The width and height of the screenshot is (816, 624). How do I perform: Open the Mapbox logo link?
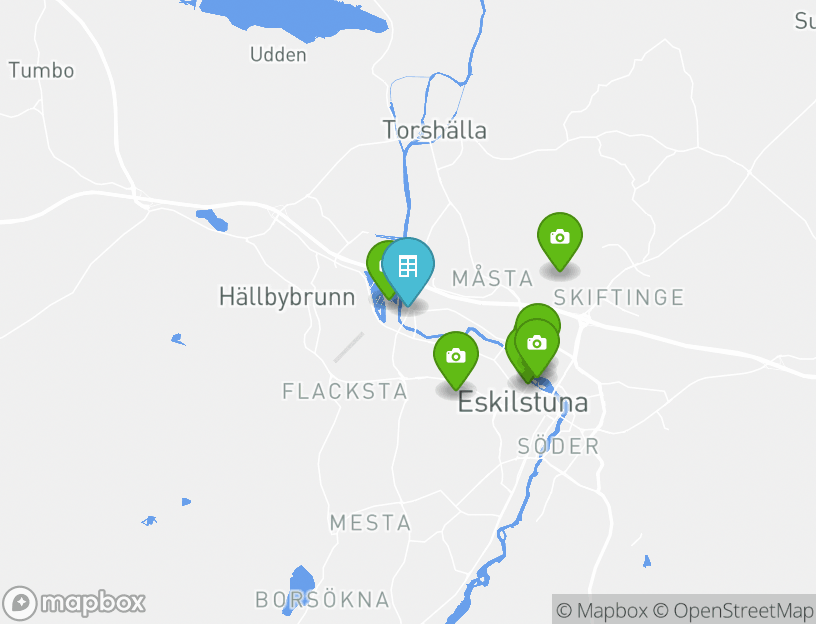click(76, 603)
